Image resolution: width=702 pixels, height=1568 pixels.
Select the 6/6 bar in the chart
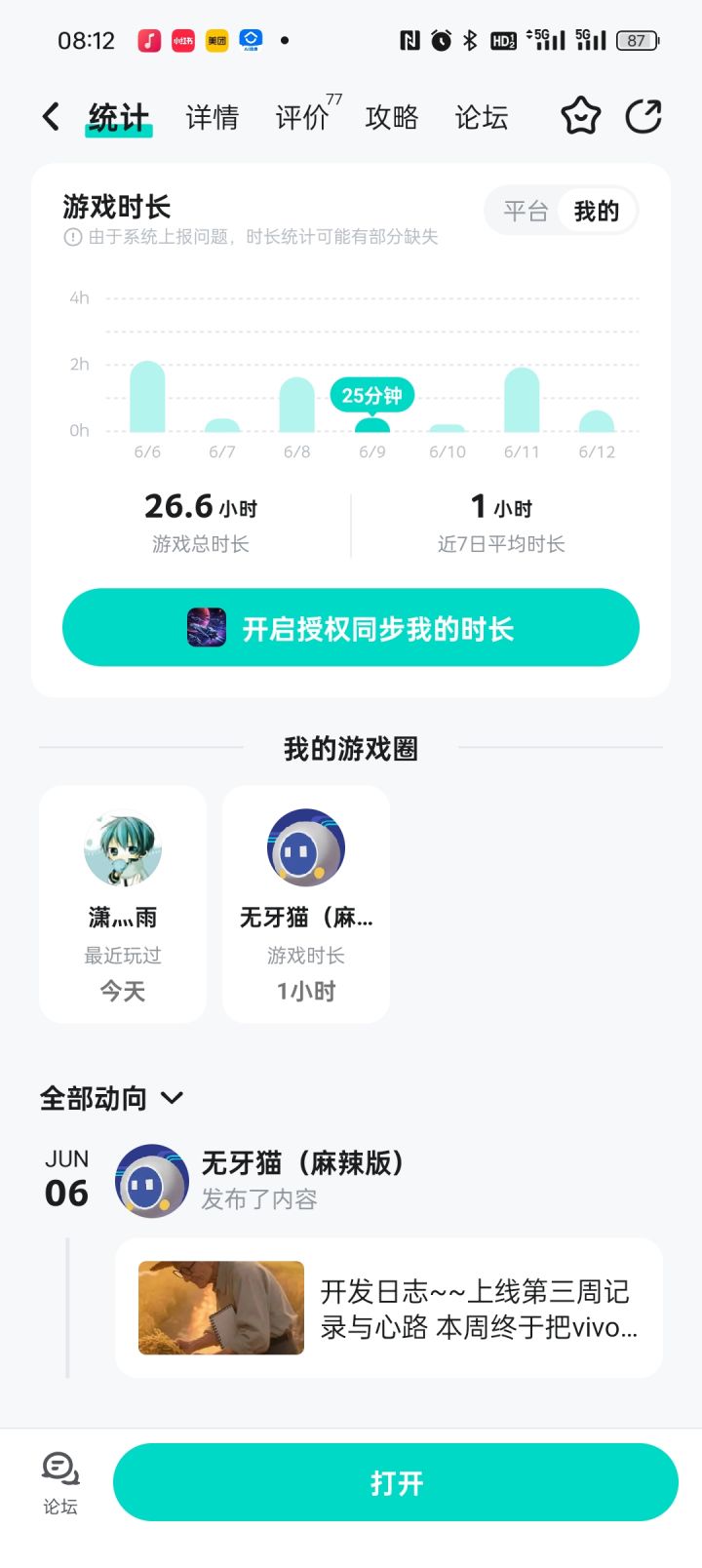147,397
